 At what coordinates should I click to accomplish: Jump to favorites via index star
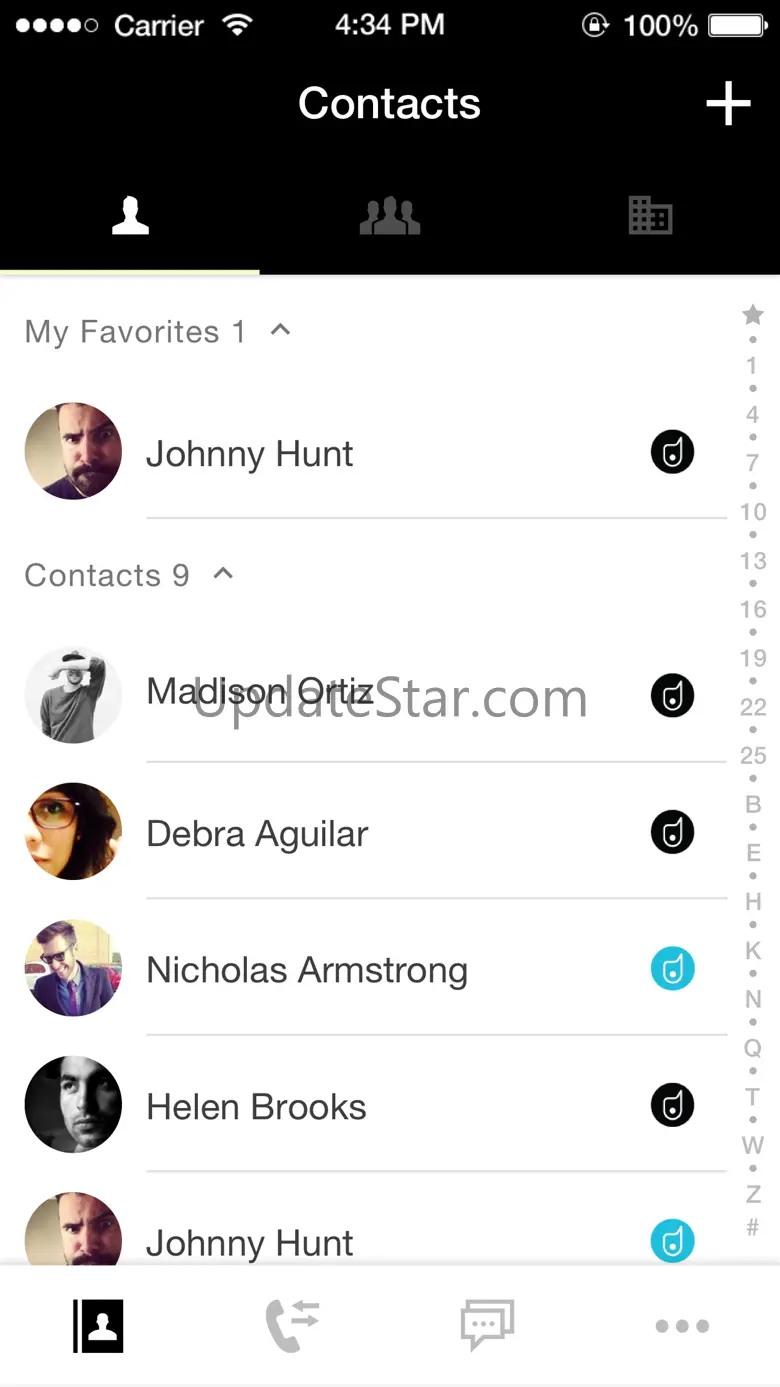(753, 316)
